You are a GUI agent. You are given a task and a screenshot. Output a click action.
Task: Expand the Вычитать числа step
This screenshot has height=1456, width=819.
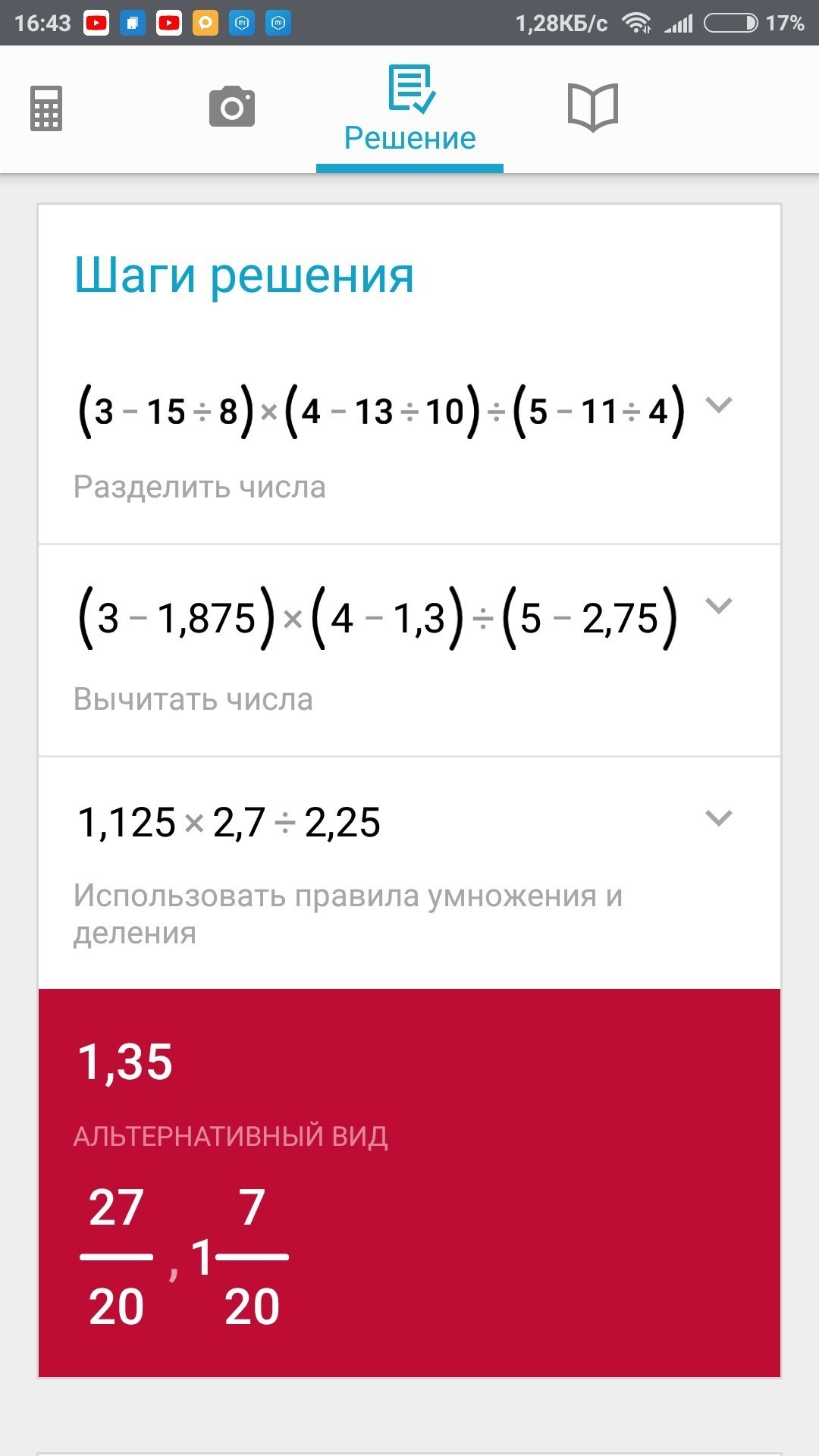coord(719,605)
